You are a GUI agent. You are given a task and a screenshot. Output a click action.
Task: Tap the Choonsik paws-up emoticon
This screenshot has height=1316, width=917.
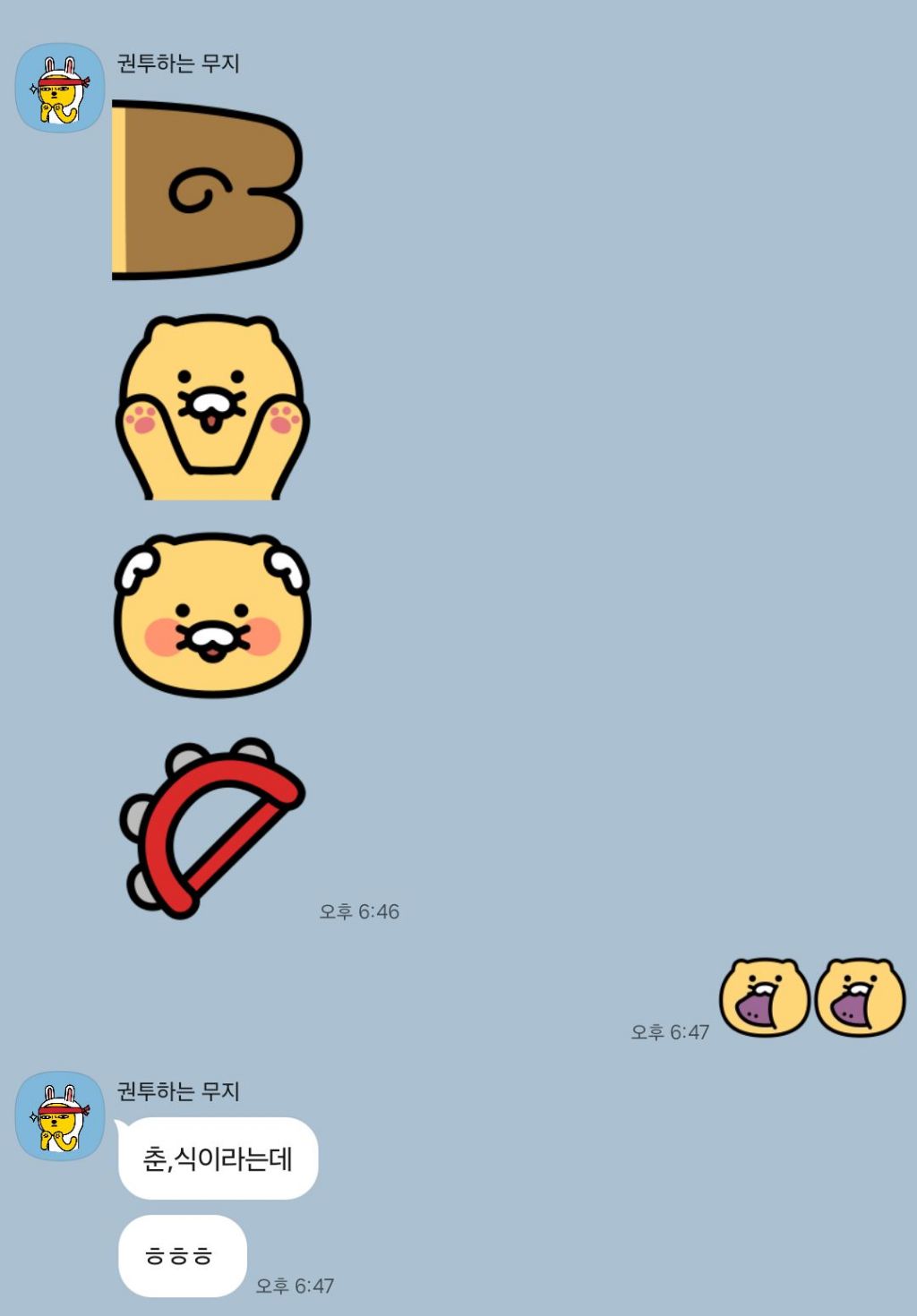tap(212, 407)
